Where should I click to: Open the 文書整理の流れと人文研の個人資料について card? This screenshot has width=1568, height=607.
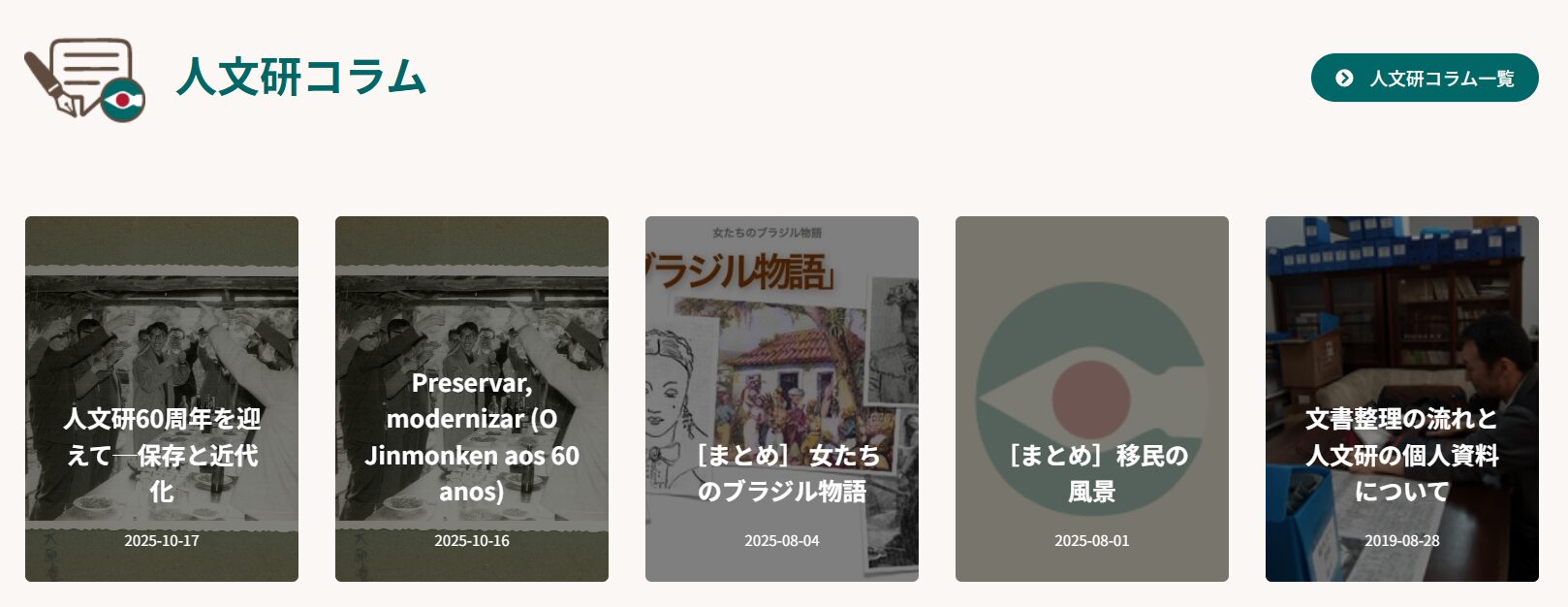1402,399
